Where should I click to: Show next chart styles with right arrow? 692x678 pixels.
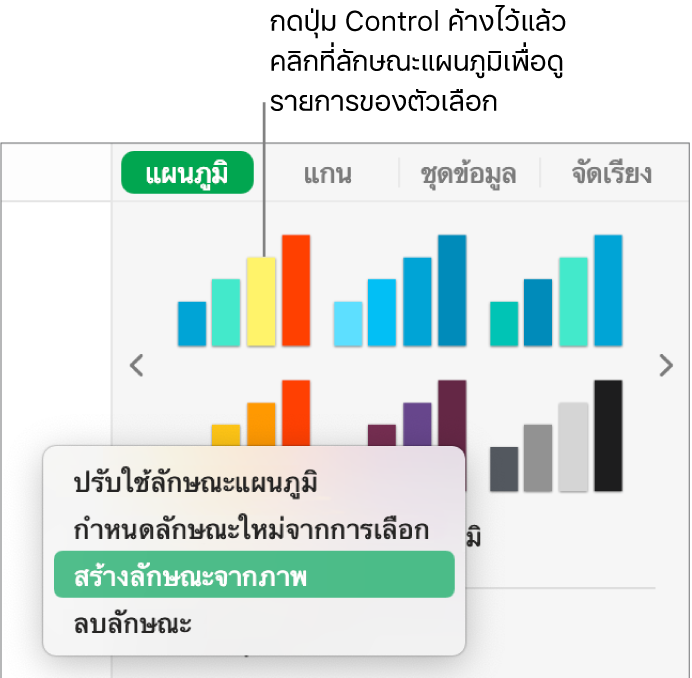(x=666, y=366)
